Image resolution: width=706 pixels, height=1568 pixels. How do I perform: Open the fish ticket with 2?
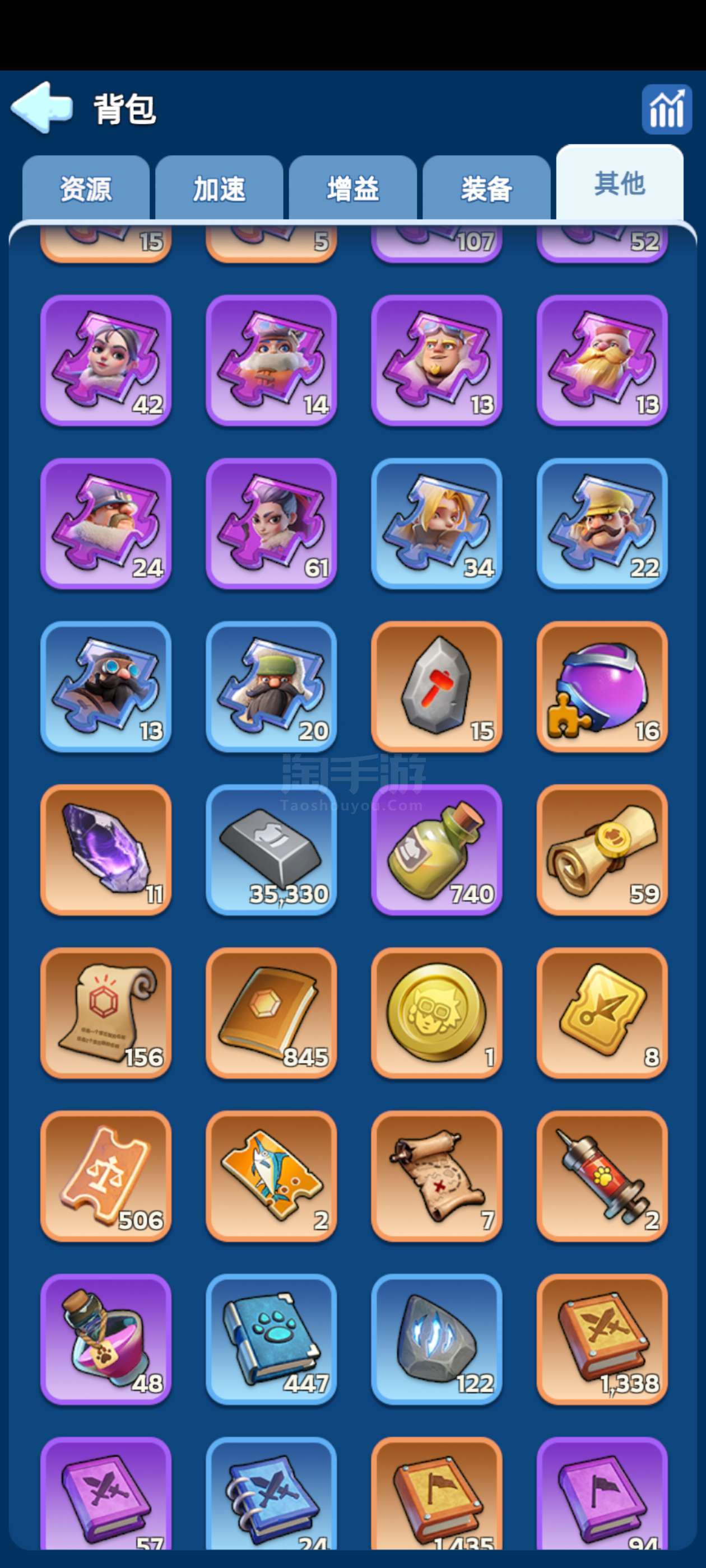tap(271, 1176)
